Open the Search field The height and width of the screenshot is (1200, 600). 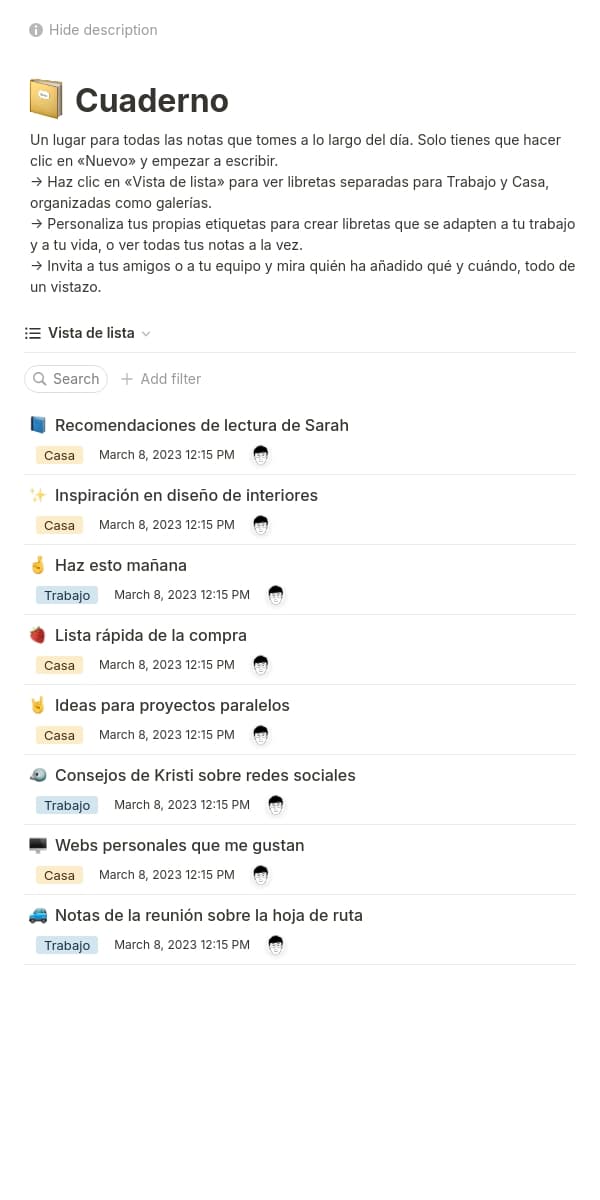pyautogui.click(x=66, y=379)
